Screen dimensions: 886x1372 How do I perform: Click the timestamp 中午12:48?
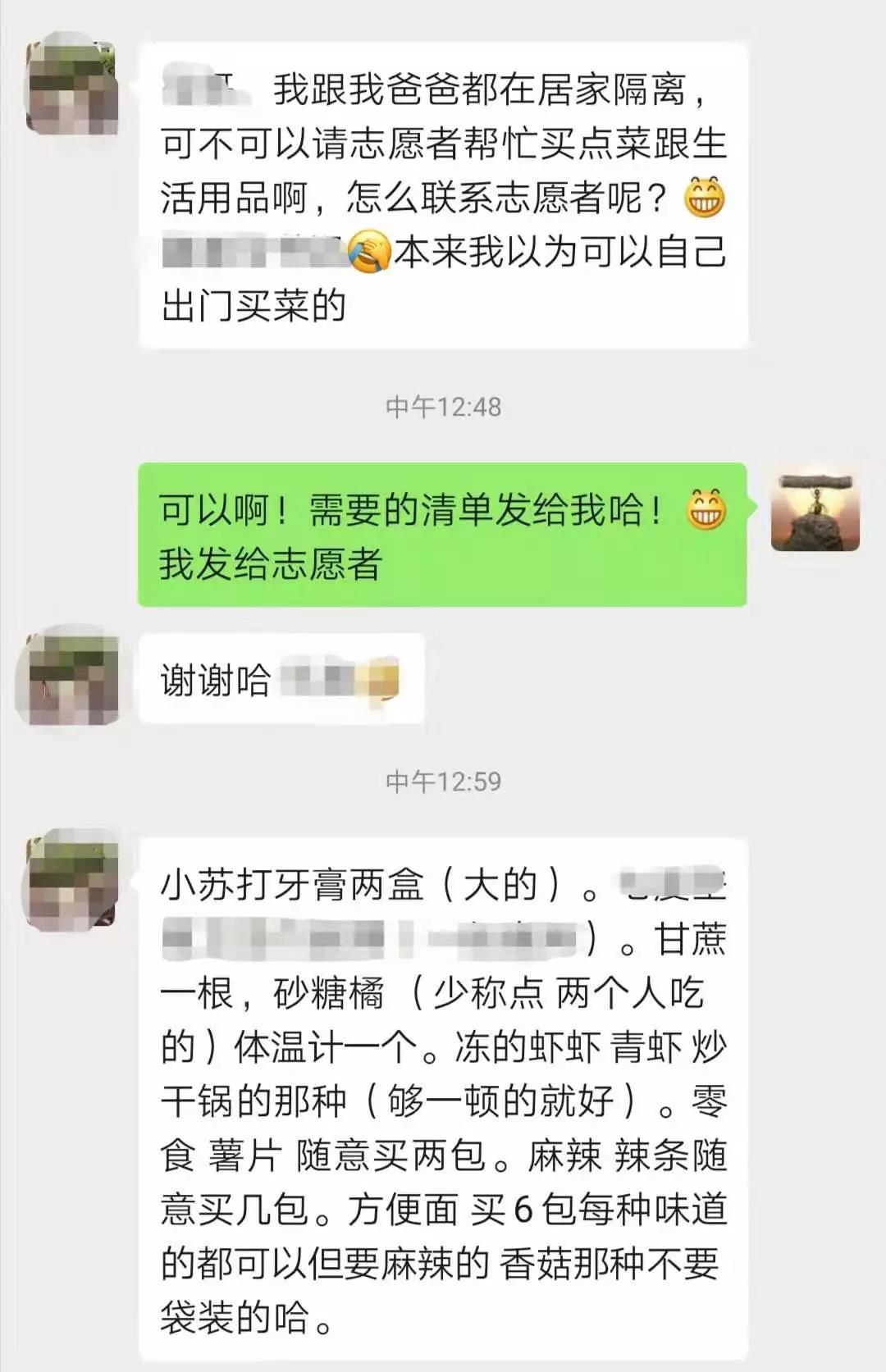click(445, 403)
